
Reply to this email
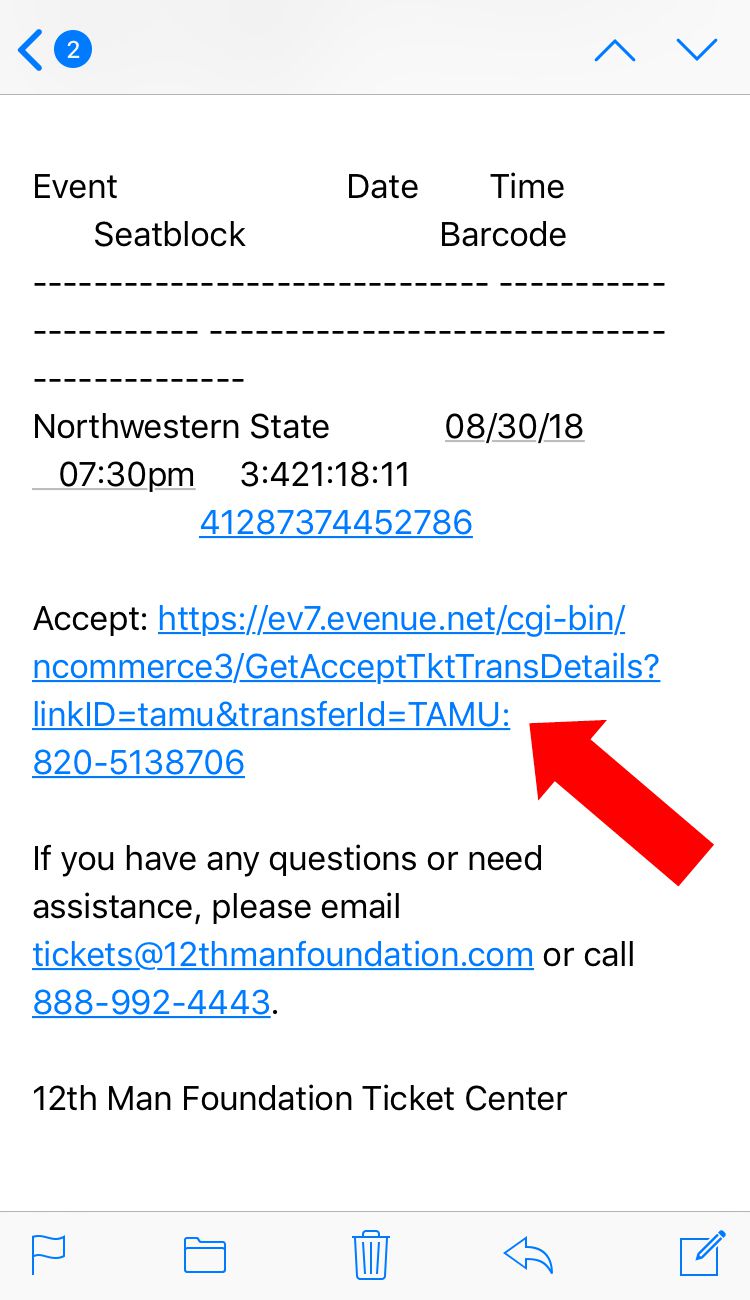coord(529,1254)
